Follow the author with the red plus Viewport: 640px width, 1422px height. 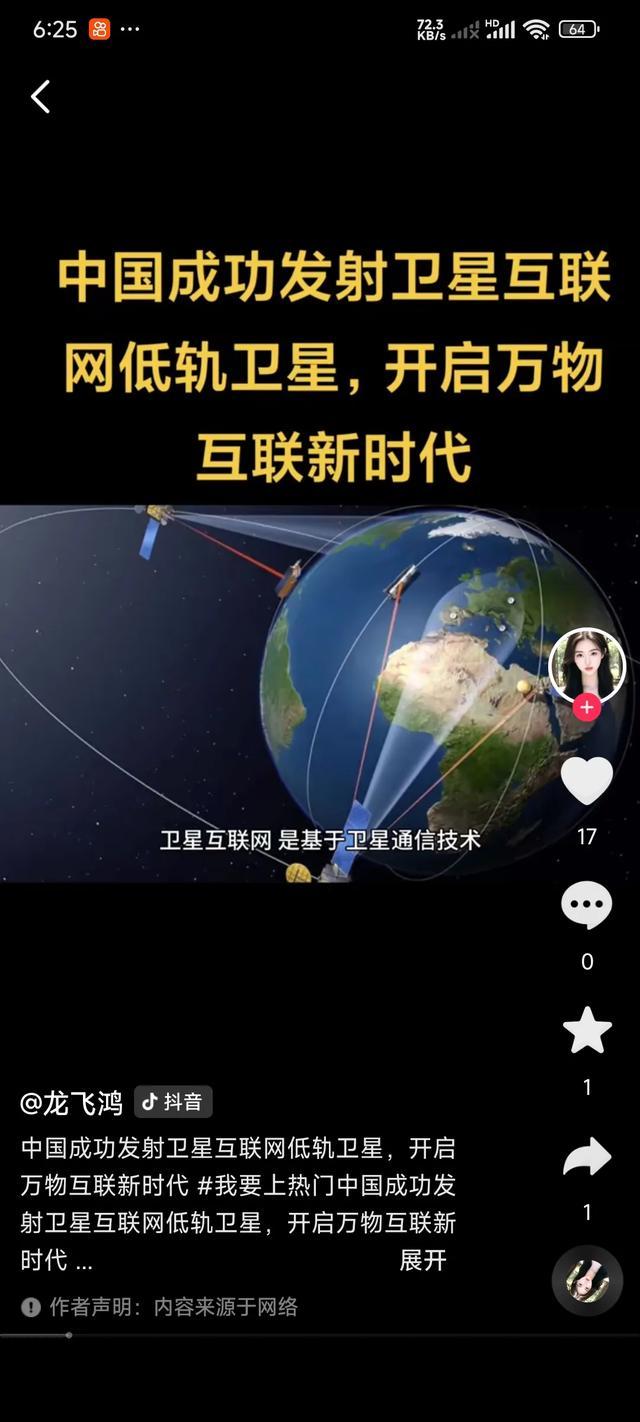[x=587, y=707]
